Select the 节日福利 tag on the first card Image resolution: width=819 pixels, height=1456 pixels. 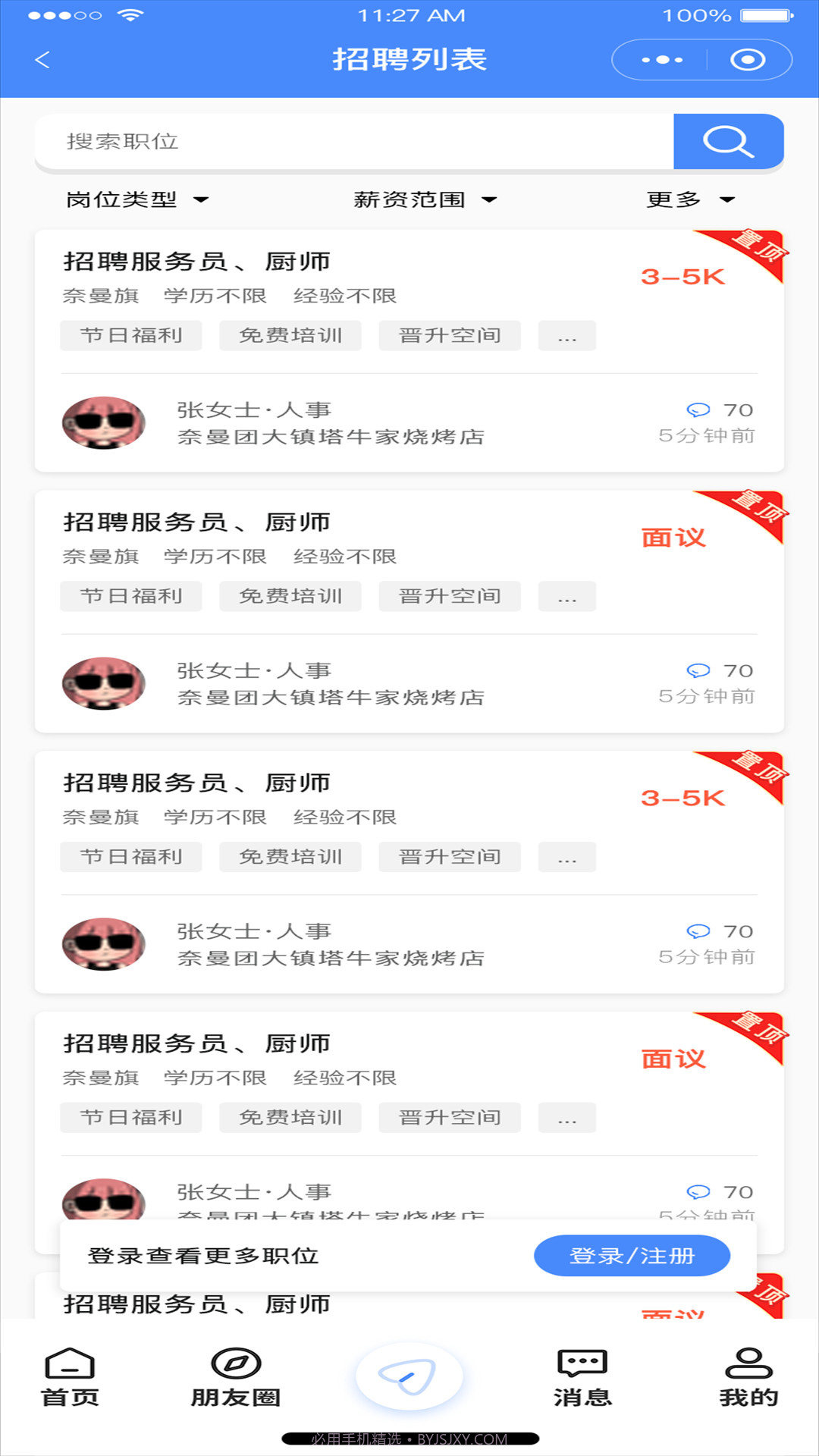pyautogui.click(x=130, y=335)
